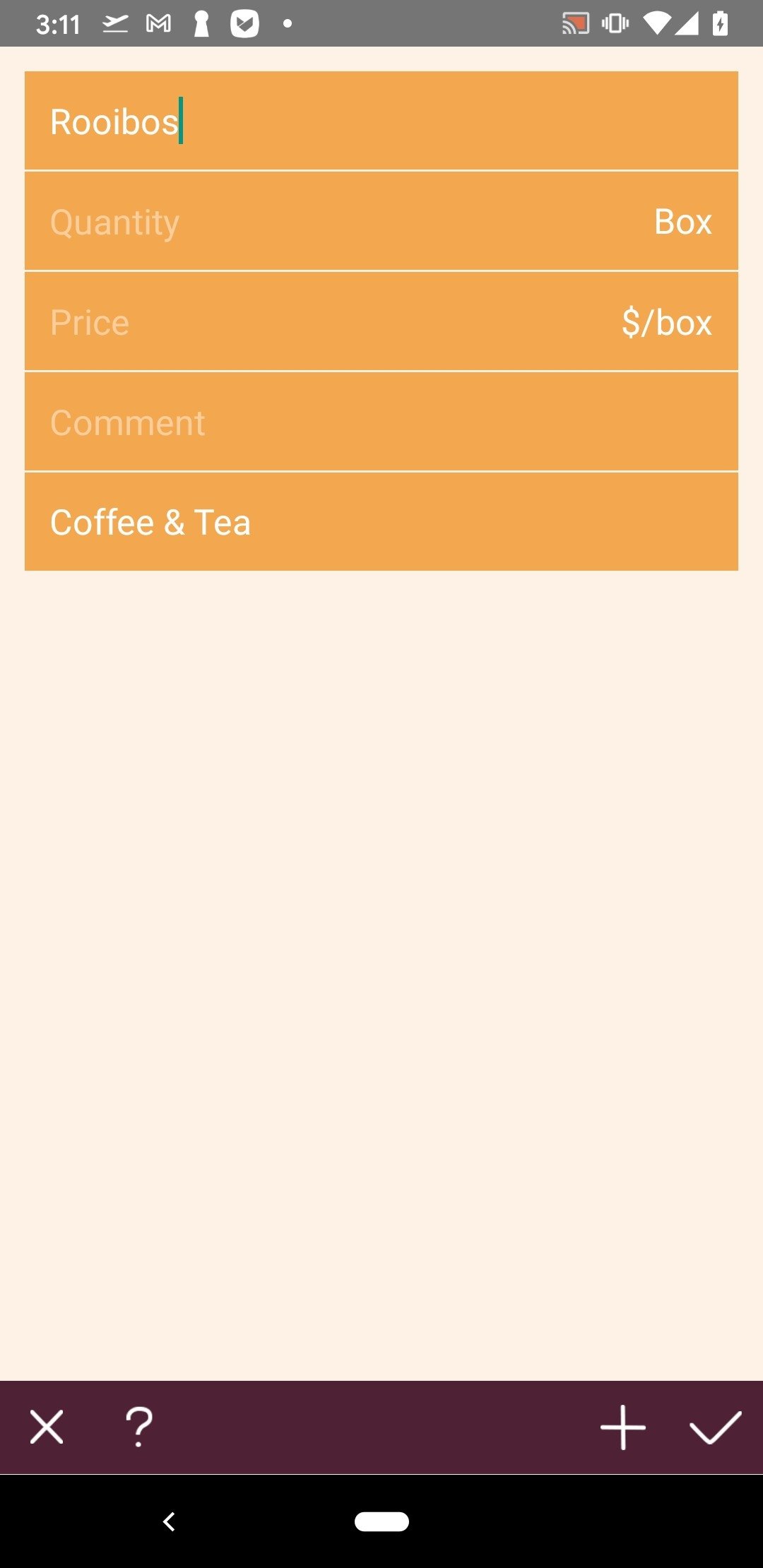This screenshot has height=1568, width=763.
Task: Confirm the item with the checkmark
Action: (715, 1427)
